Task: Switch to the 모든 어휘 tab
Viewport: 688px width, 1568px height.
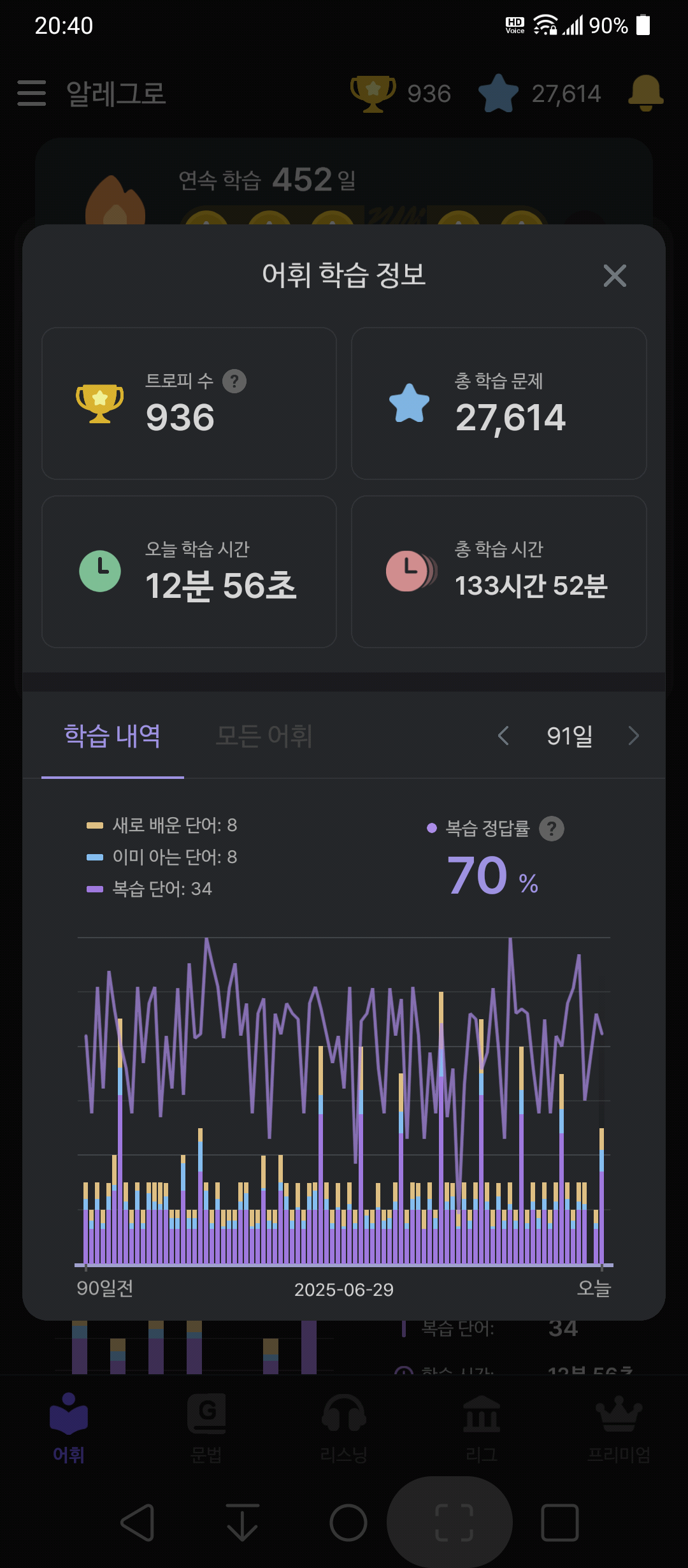Action: 264,736
